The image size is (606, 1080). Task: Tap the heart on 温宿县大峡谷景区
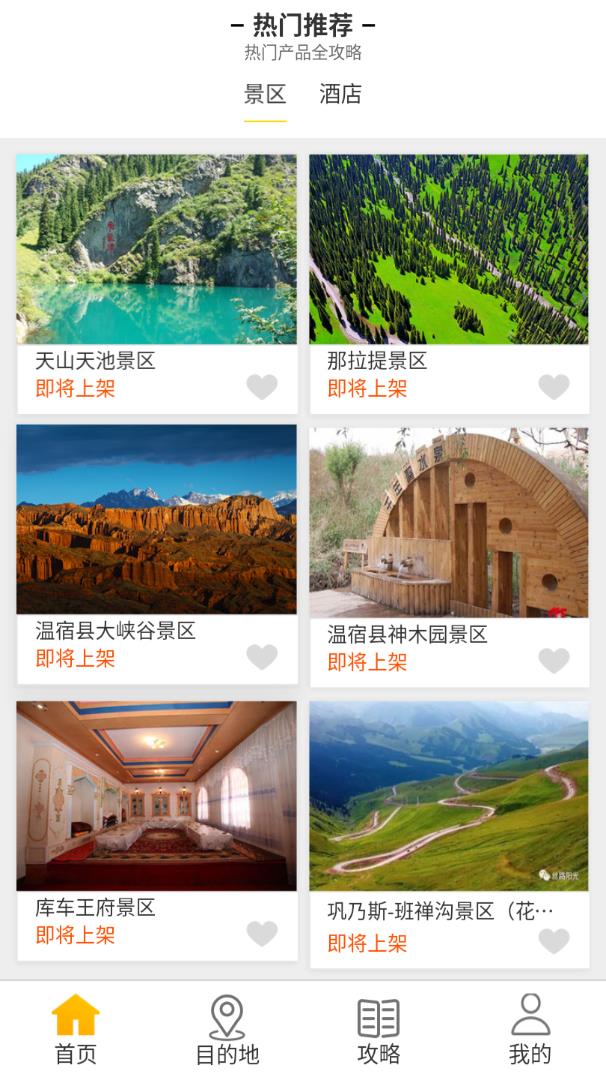[262, 657]
